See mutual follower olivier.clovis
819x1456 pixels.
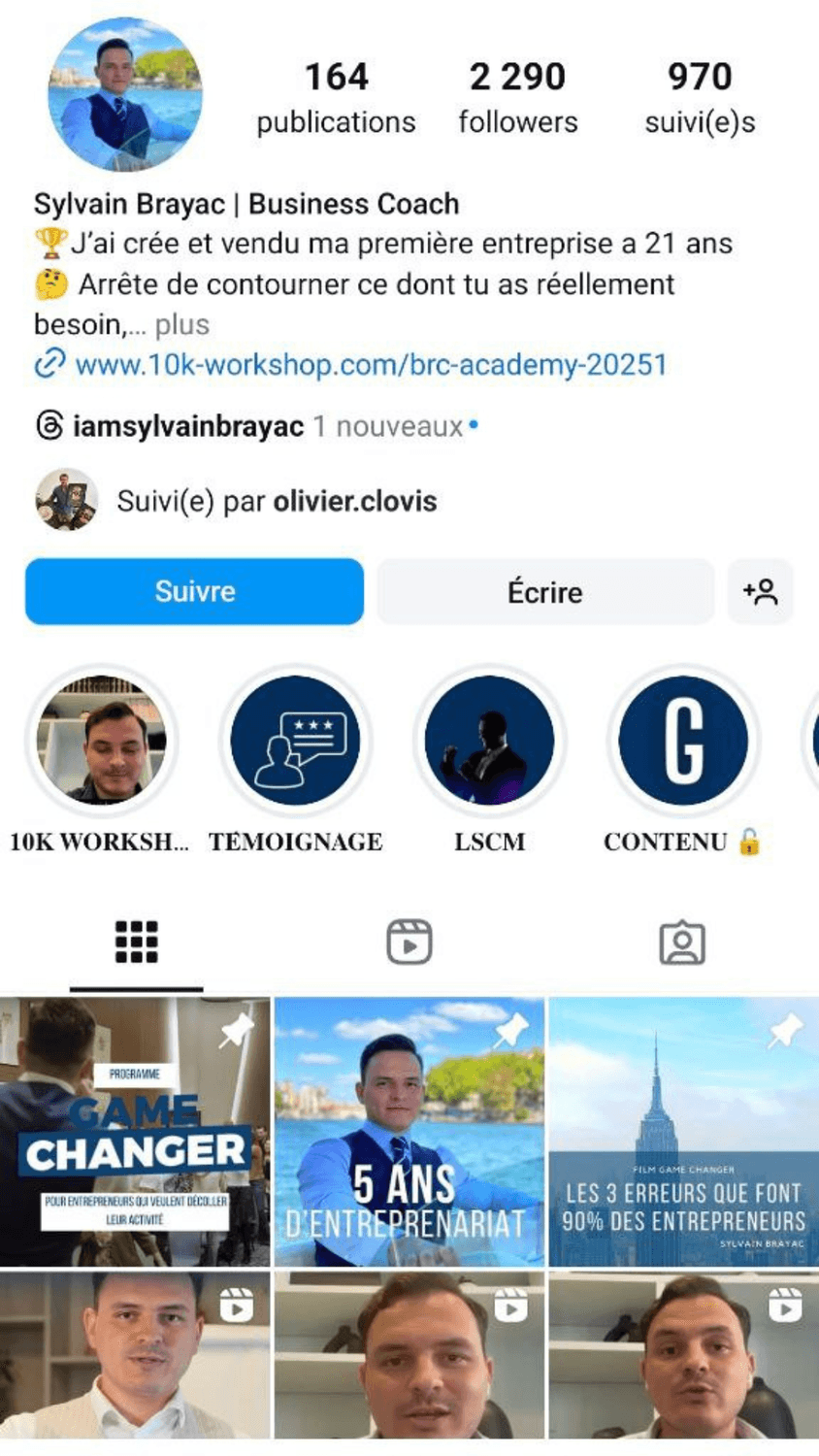click(354, 501)
